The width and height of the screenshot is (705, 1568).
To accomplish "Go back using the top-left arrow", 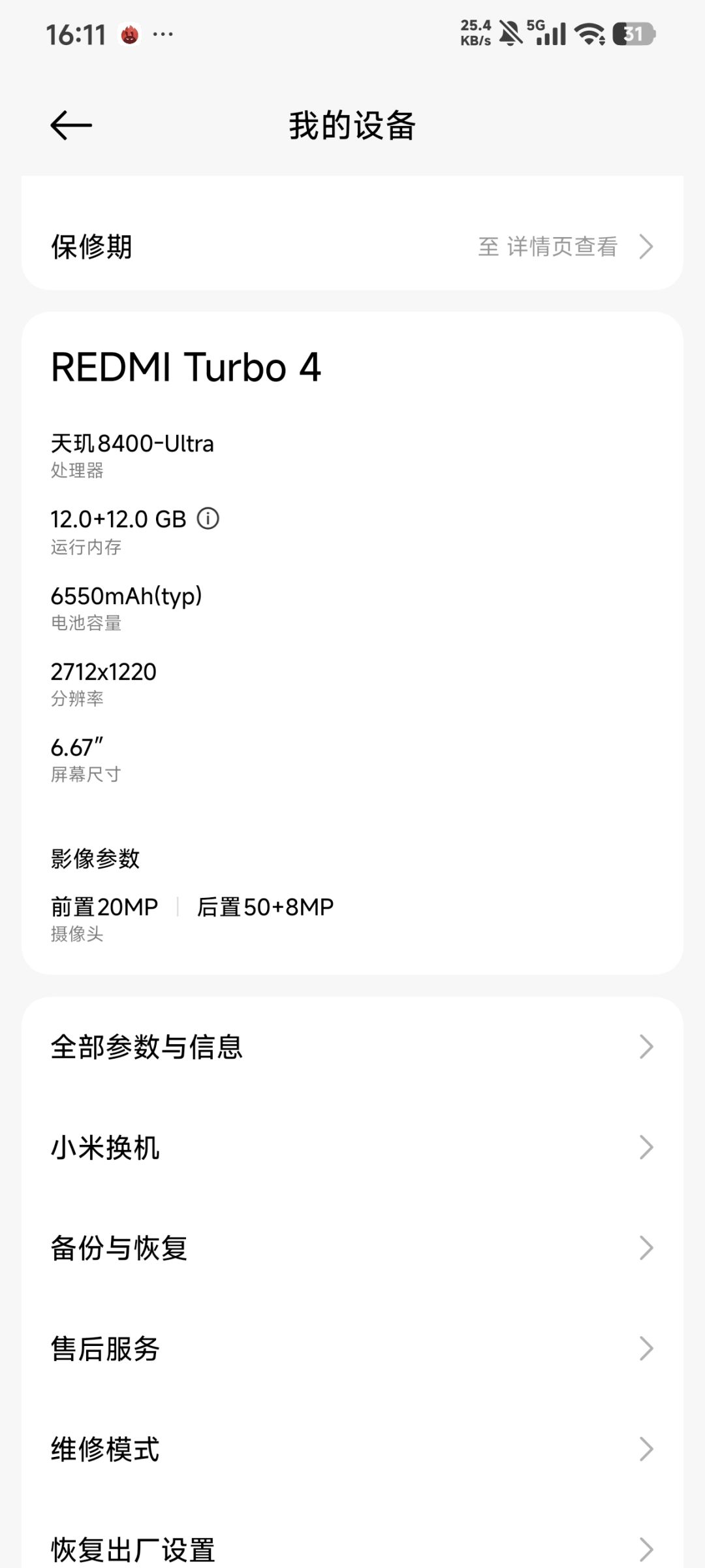I will [71, 125].
